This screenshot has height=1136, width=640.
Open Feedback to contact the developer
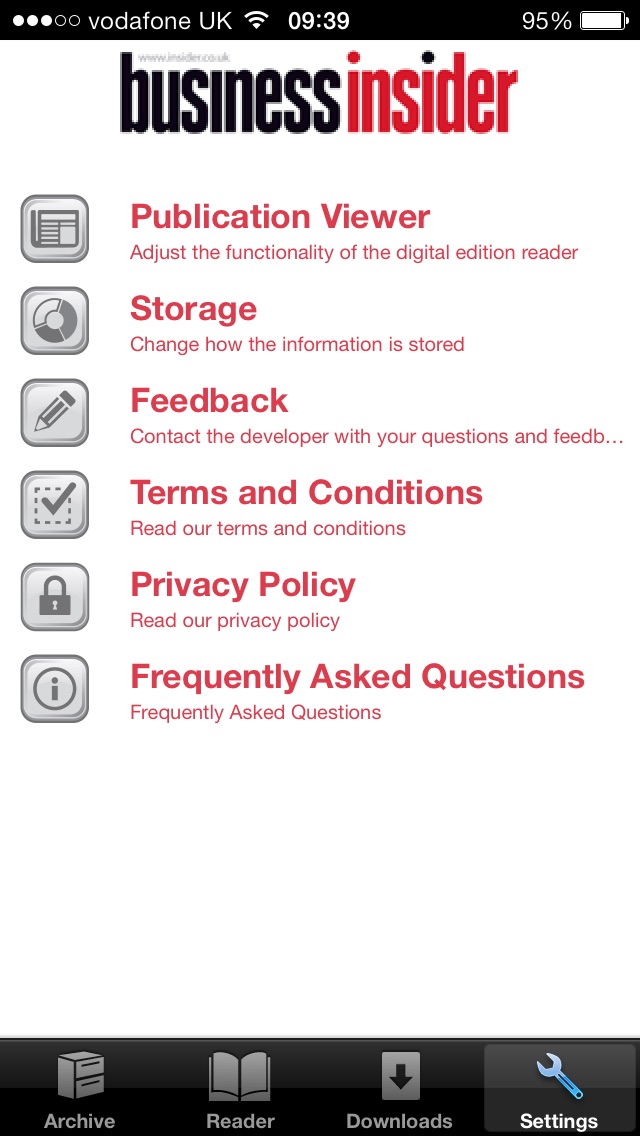[x=320, y=413]
